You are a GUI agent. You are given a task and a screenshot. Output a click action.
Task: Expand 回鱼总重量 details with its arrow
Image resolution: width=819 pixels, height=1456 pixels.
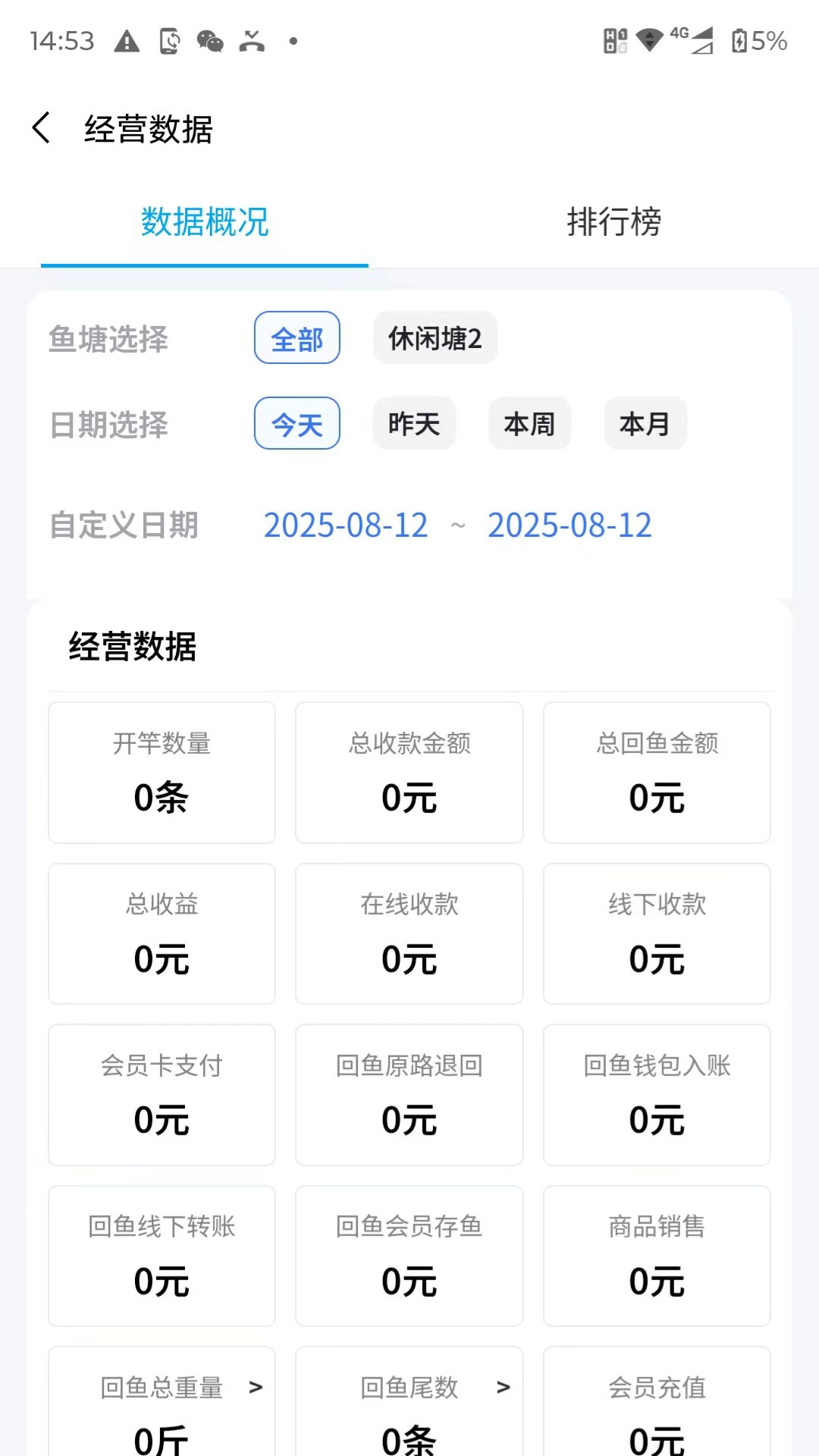coord(255,1388)
